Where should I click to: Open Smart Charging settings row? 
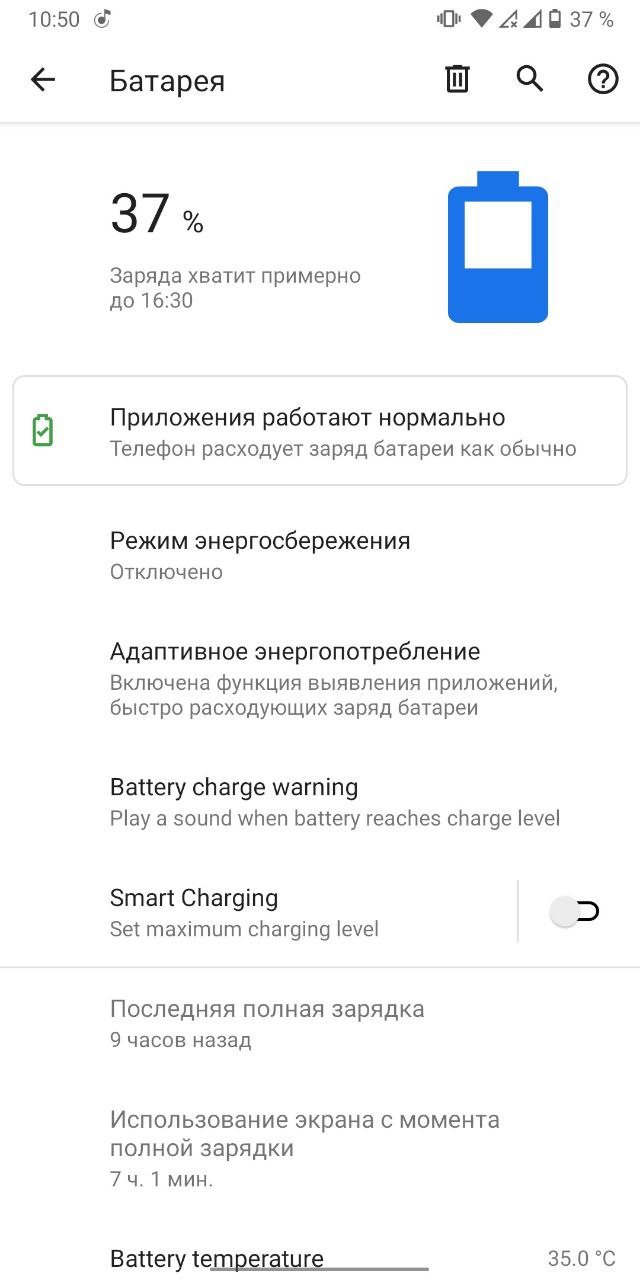click(258, 912)
